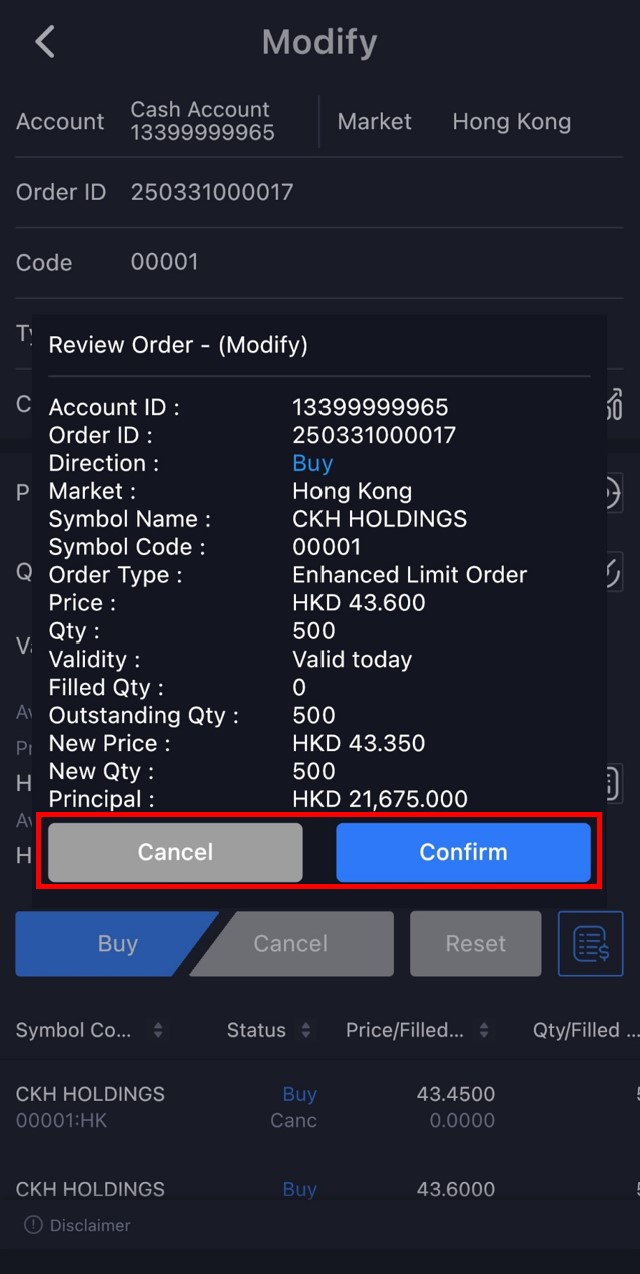Sort by Symbol Code column

point(90,1030)
